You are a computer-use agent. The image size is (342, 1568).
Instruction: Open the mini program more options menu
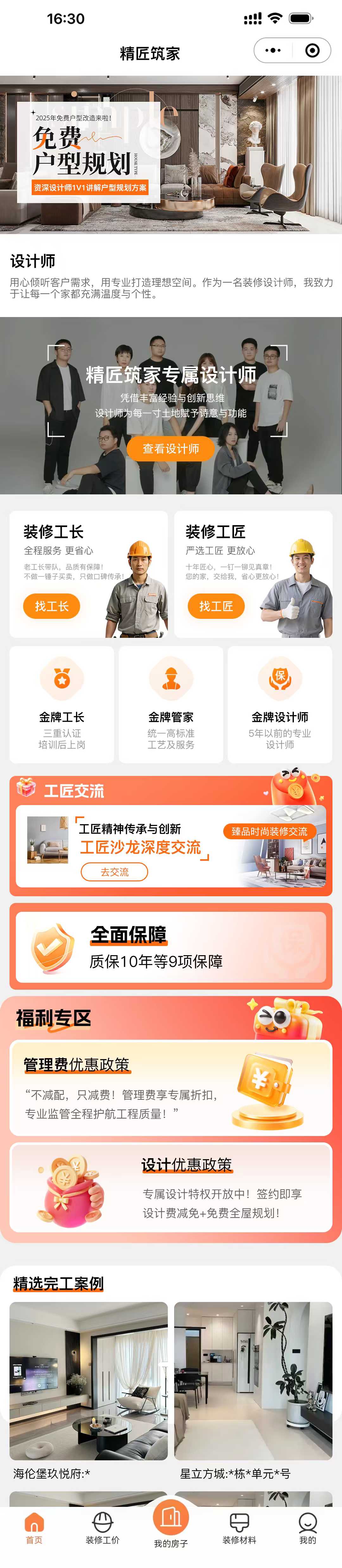(273, 51)
